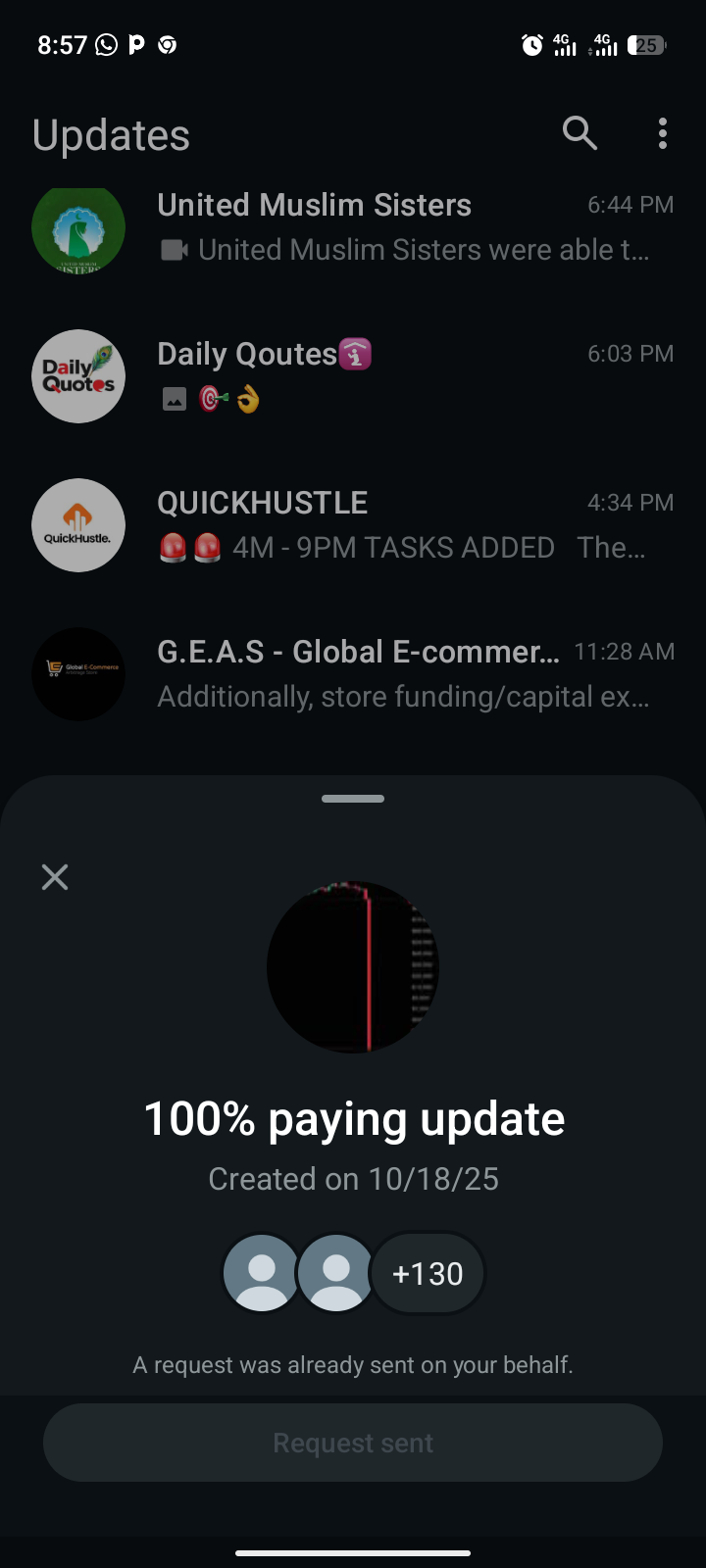
Task: Open the overflow menu
Action: (663, 133)
